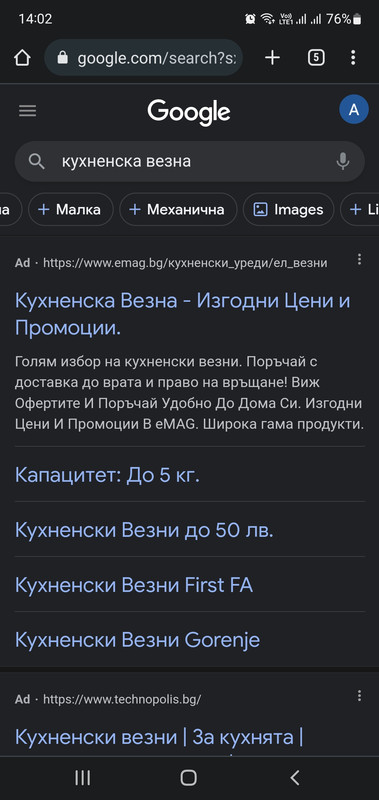Image resolution: width=379 pixels, height=800 pixels.
Task: Open the tab switcher showing 5 tabs
Action: point(316,58)
